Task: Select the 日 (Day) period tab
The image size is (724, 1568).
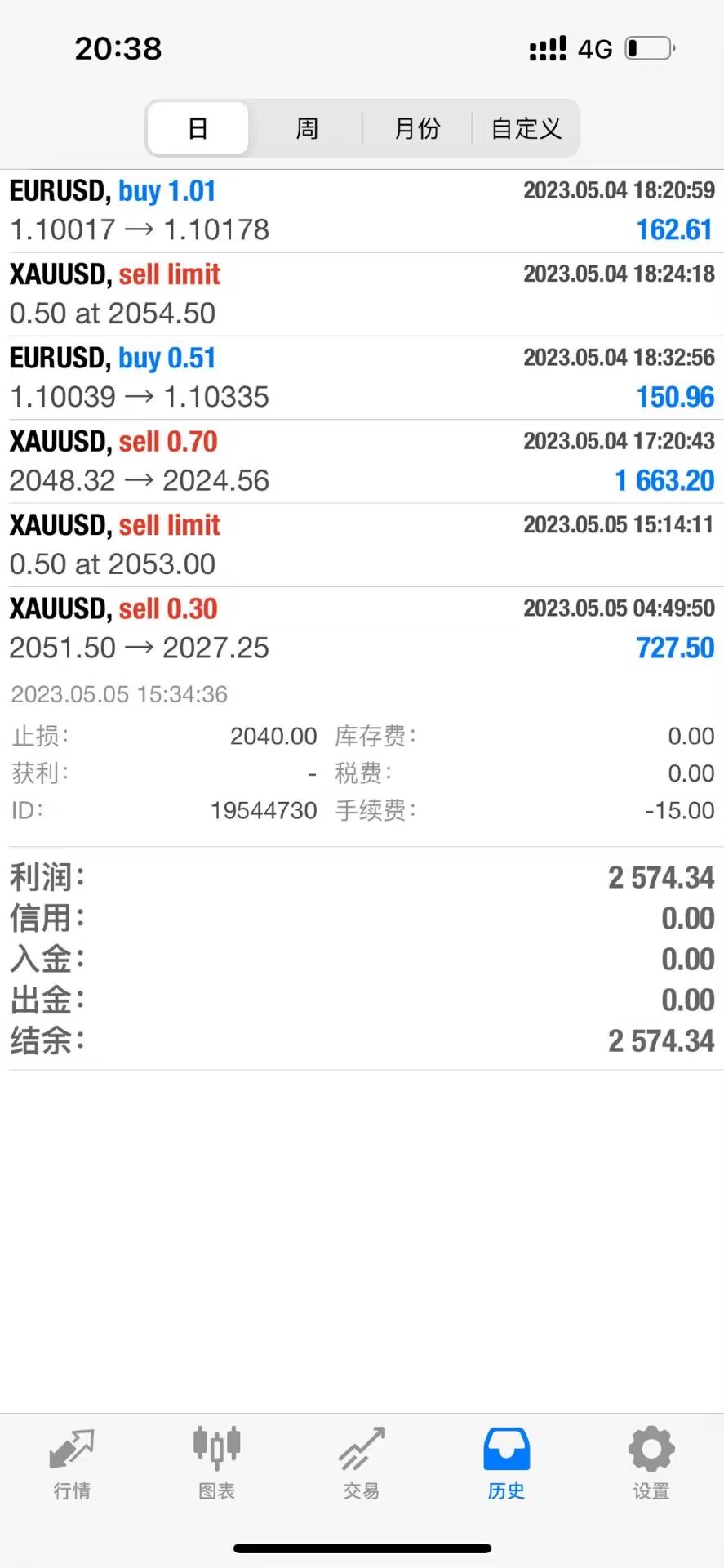Action: click(198, 128)
